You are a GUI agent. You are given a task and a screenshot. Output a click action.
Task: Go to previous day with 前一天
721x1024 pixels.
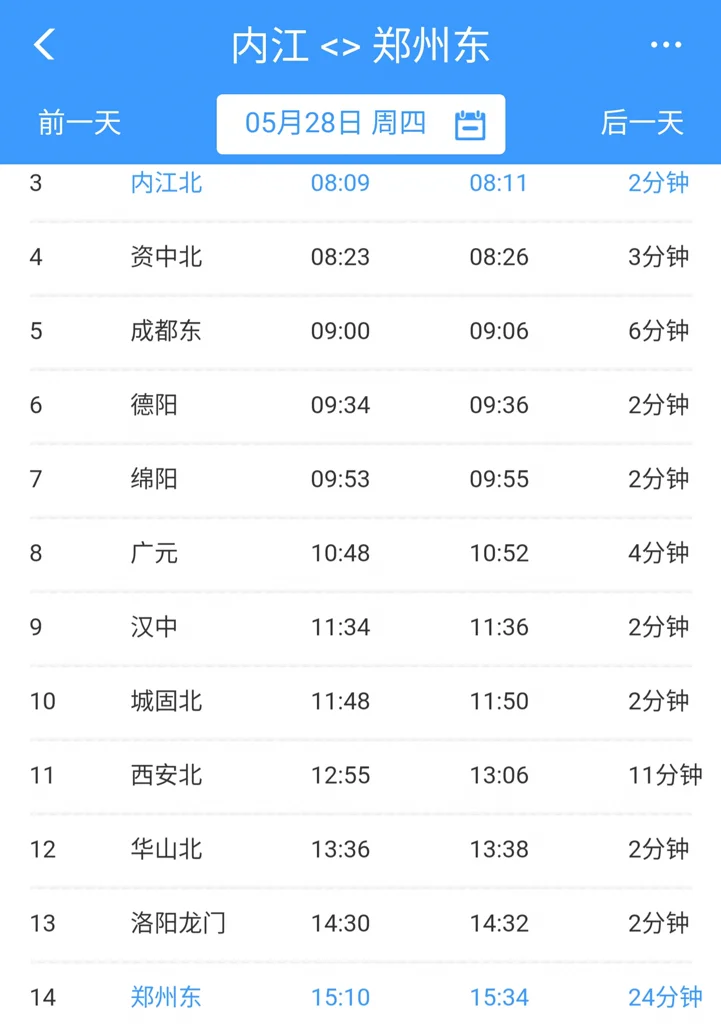[79, 124]
